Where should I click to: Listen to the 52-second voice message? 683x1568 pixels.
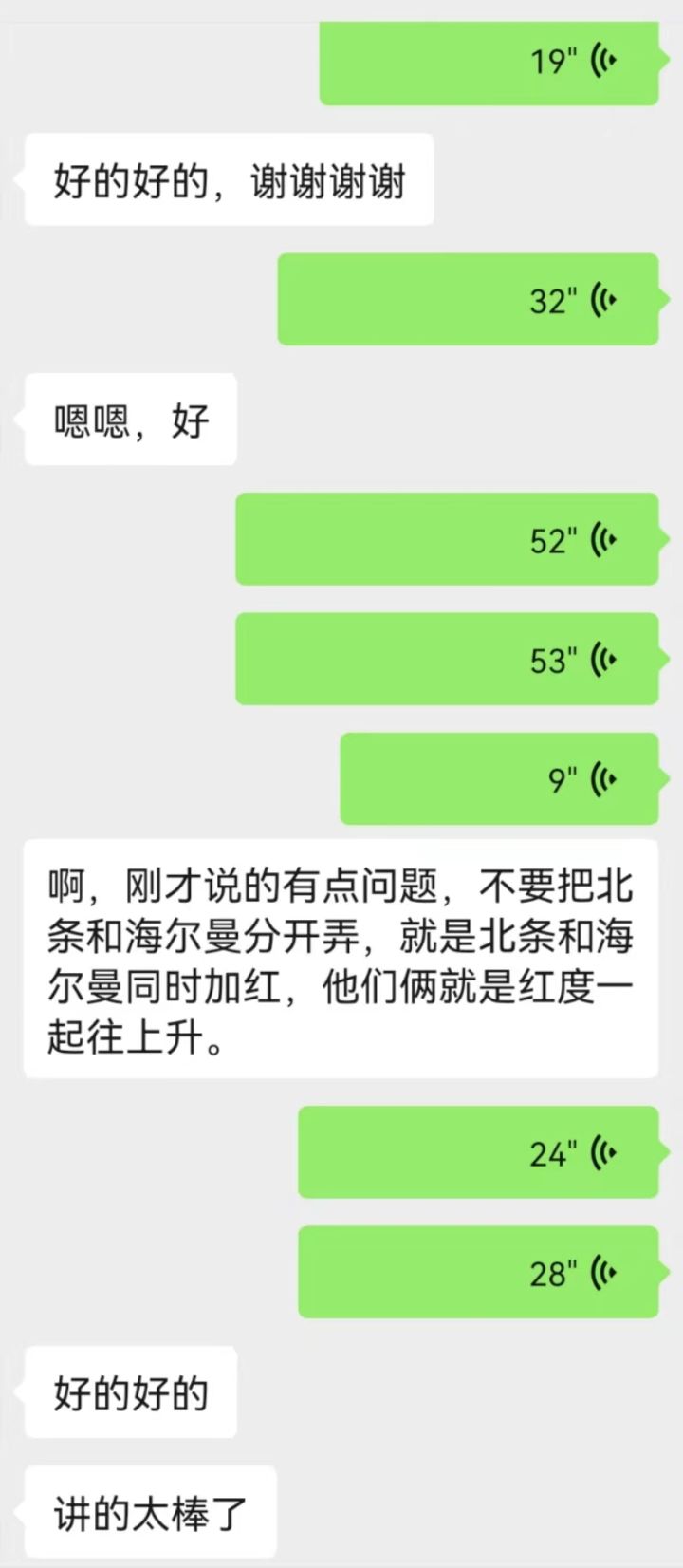point(447,539)
